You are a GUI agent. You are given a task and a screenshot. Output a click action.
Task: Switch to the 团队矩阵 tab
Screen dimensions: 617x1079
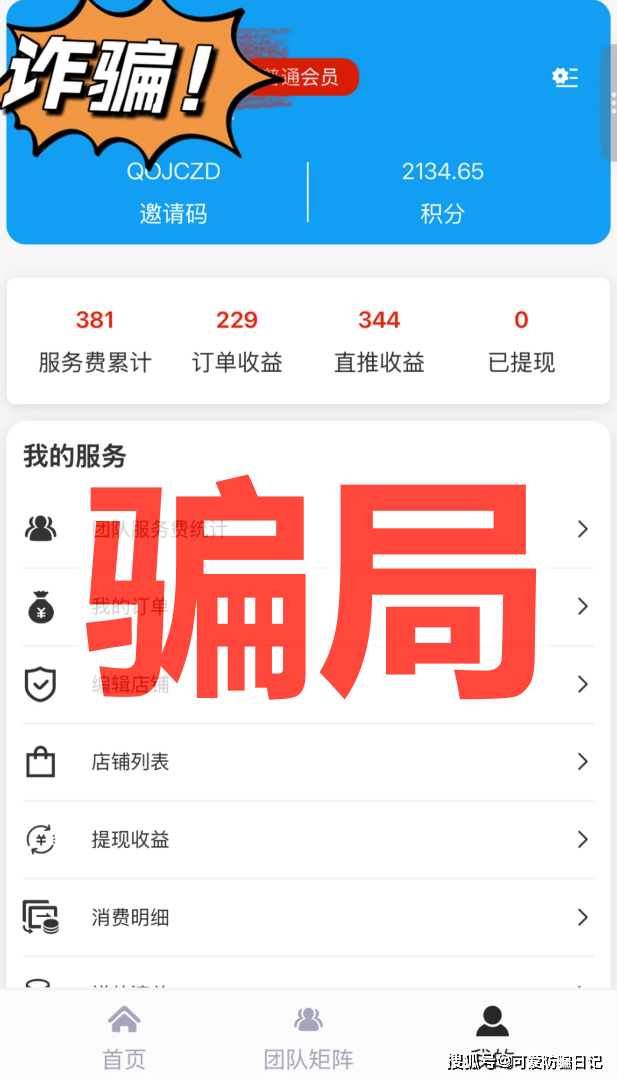click(308, 1037)
